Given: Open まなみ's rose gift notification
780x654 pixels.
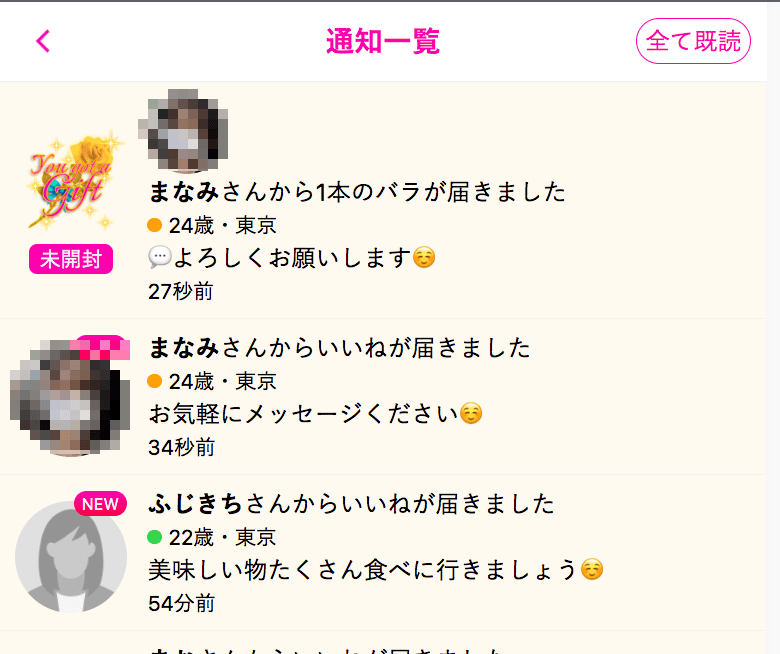Looking at the screenshot, I should [x=357, y=191].
